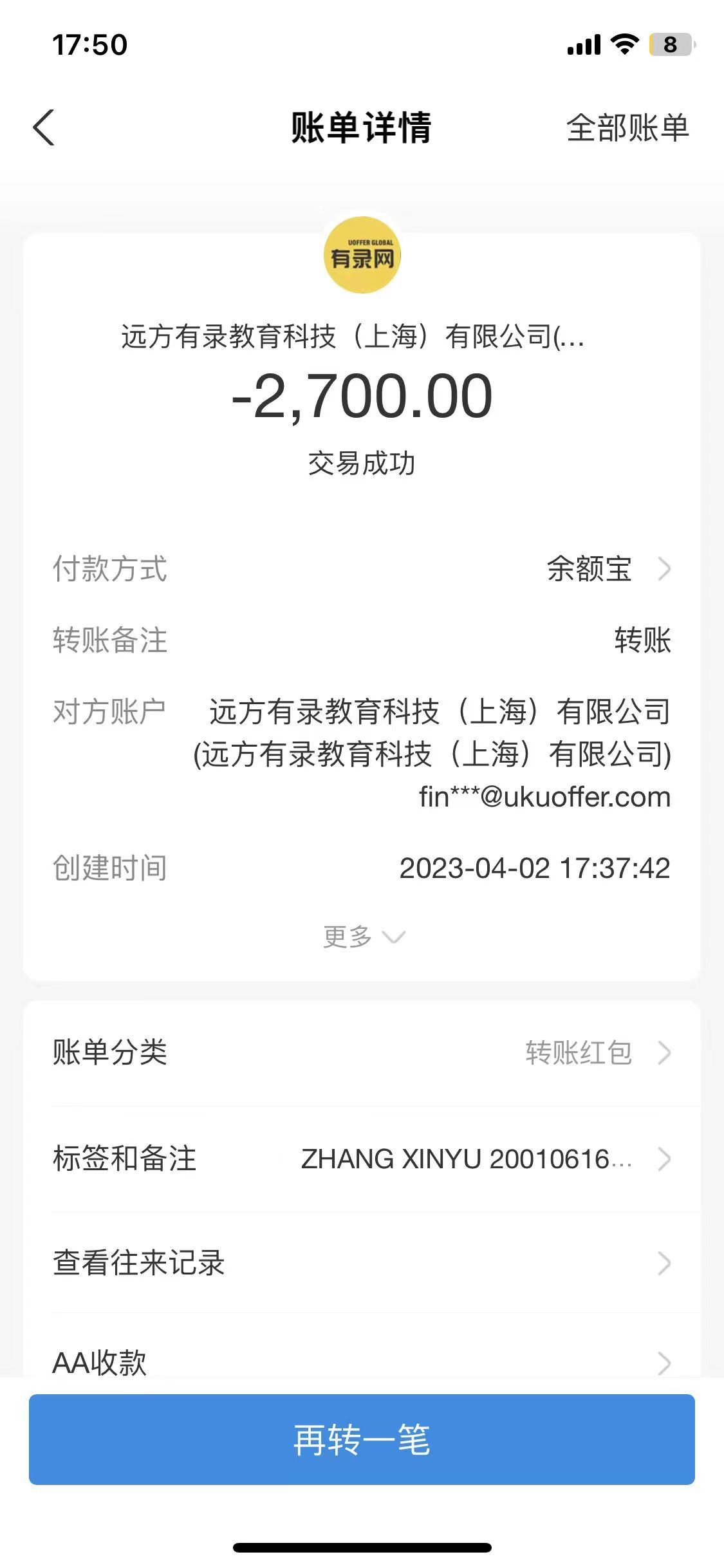Image resolution: width=724 pixels, height=1568 pixels.
Task: Expand 更多 to show more details
Action: coord(363,937)
